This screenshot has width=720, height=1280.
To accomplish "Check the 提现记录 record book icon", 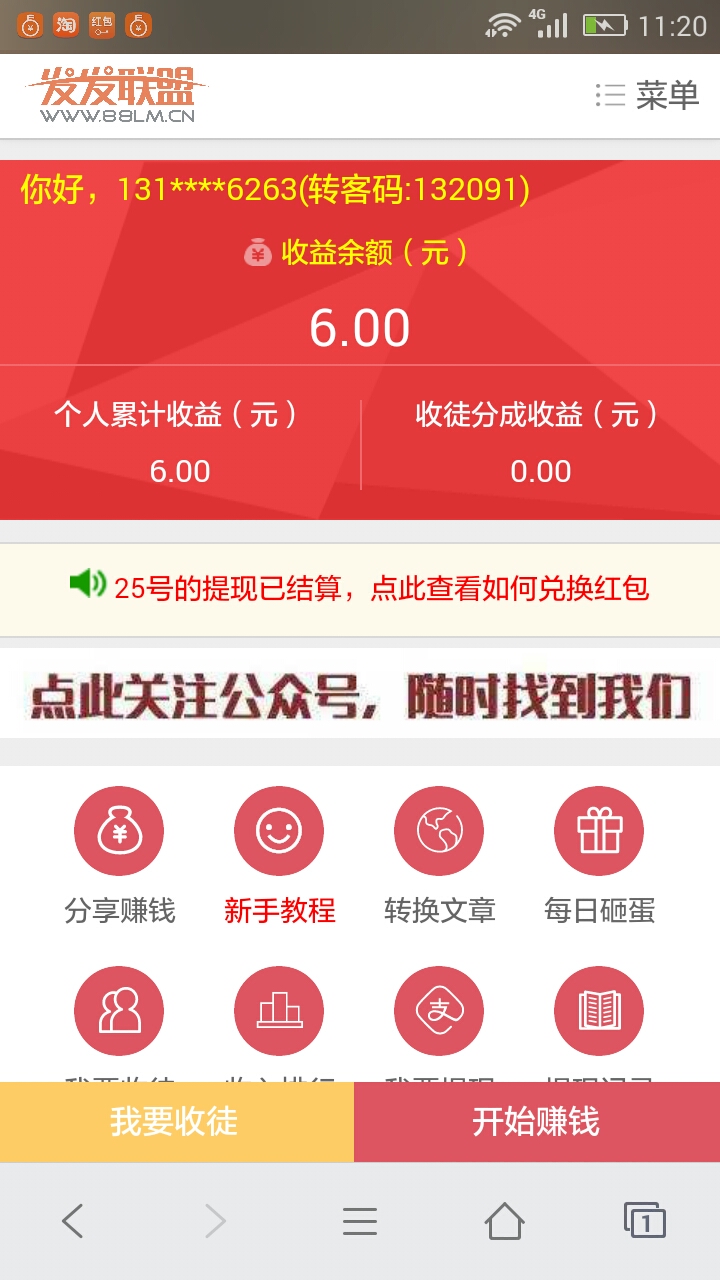I will click(x=598, y=1010).
